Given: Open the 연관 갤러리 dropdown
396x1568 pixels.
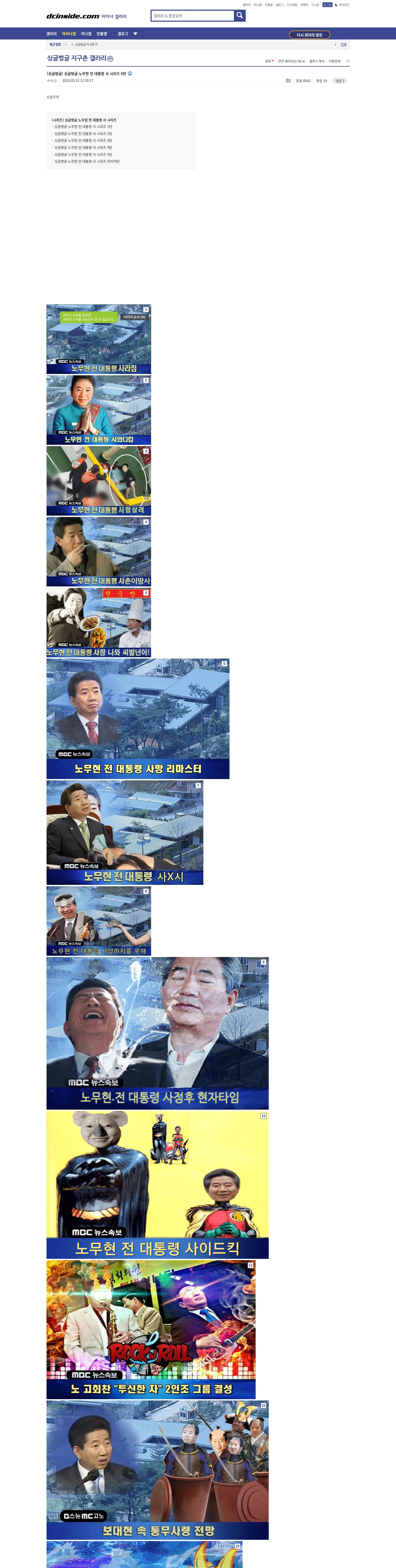Looking at the screenshot, I should 291,61.
